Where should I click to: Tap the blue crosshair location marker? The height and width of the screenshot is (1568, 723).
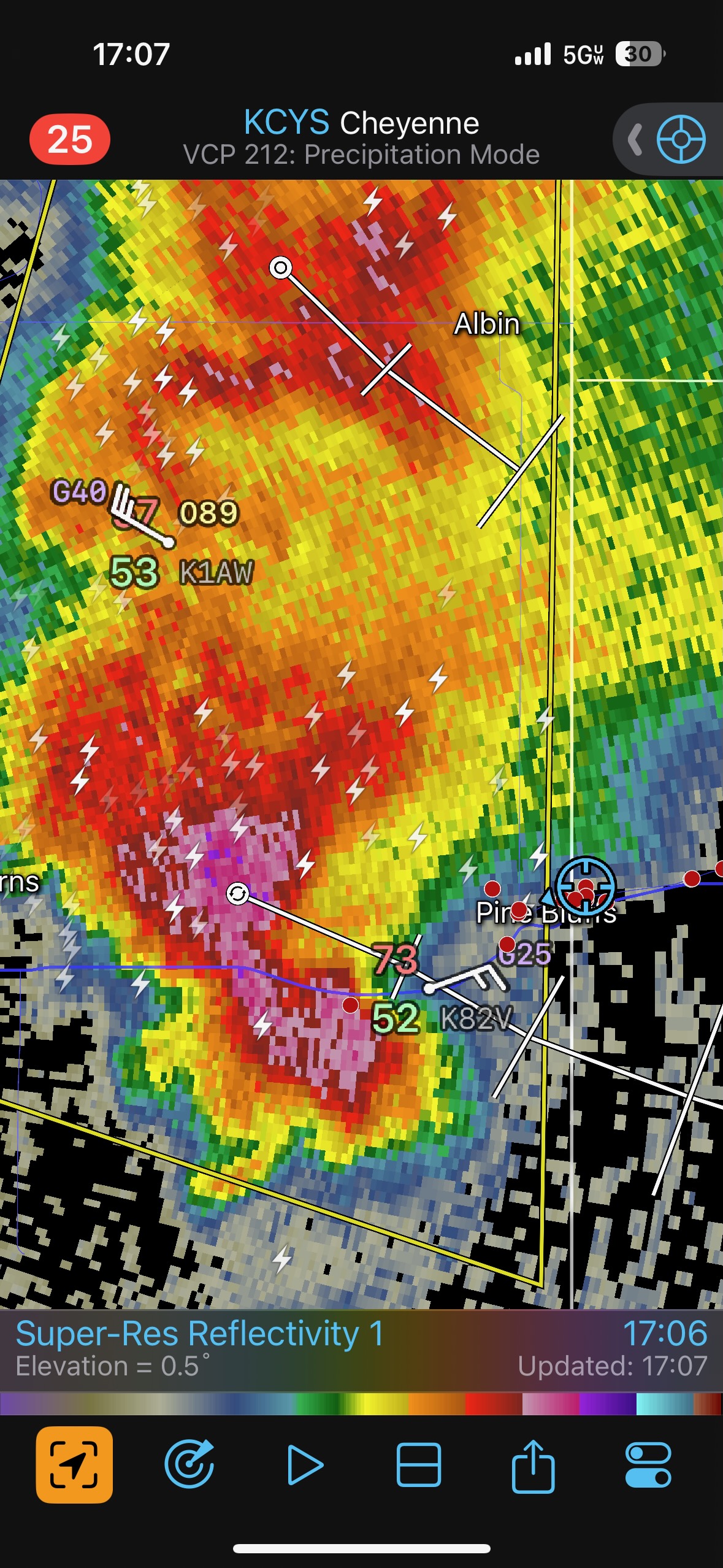click(585, 887)
